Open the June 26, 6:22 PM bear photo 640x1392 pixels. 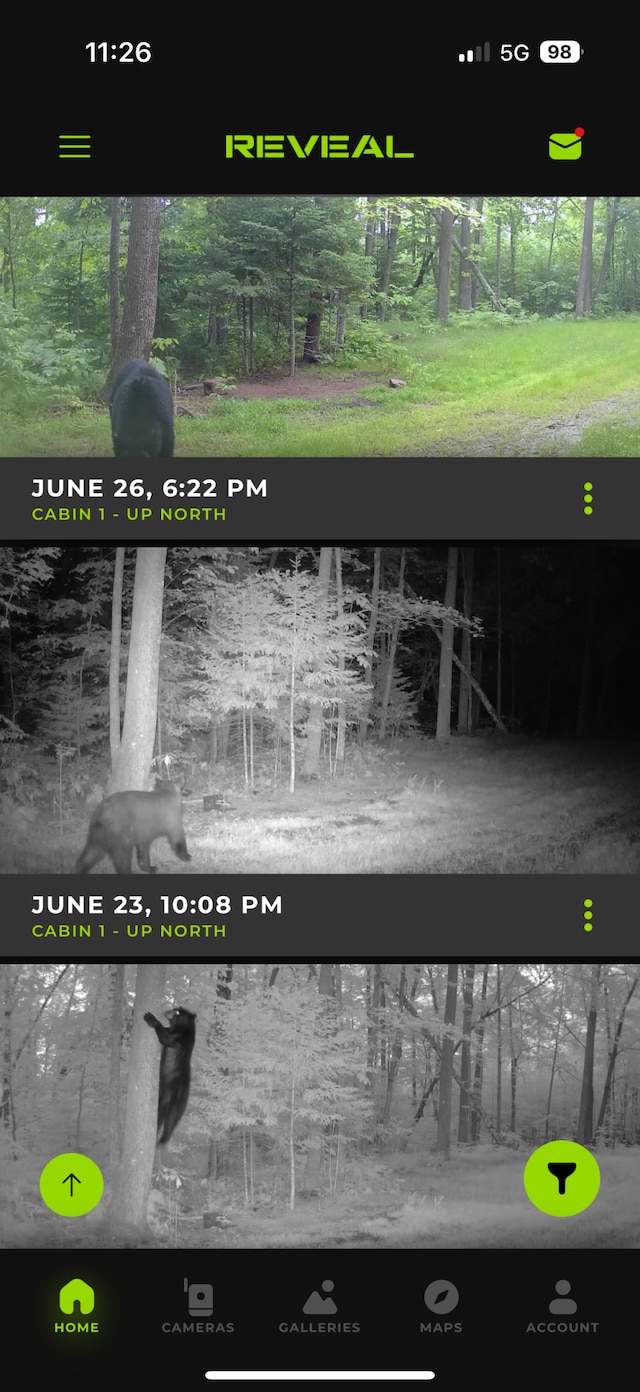320,326
